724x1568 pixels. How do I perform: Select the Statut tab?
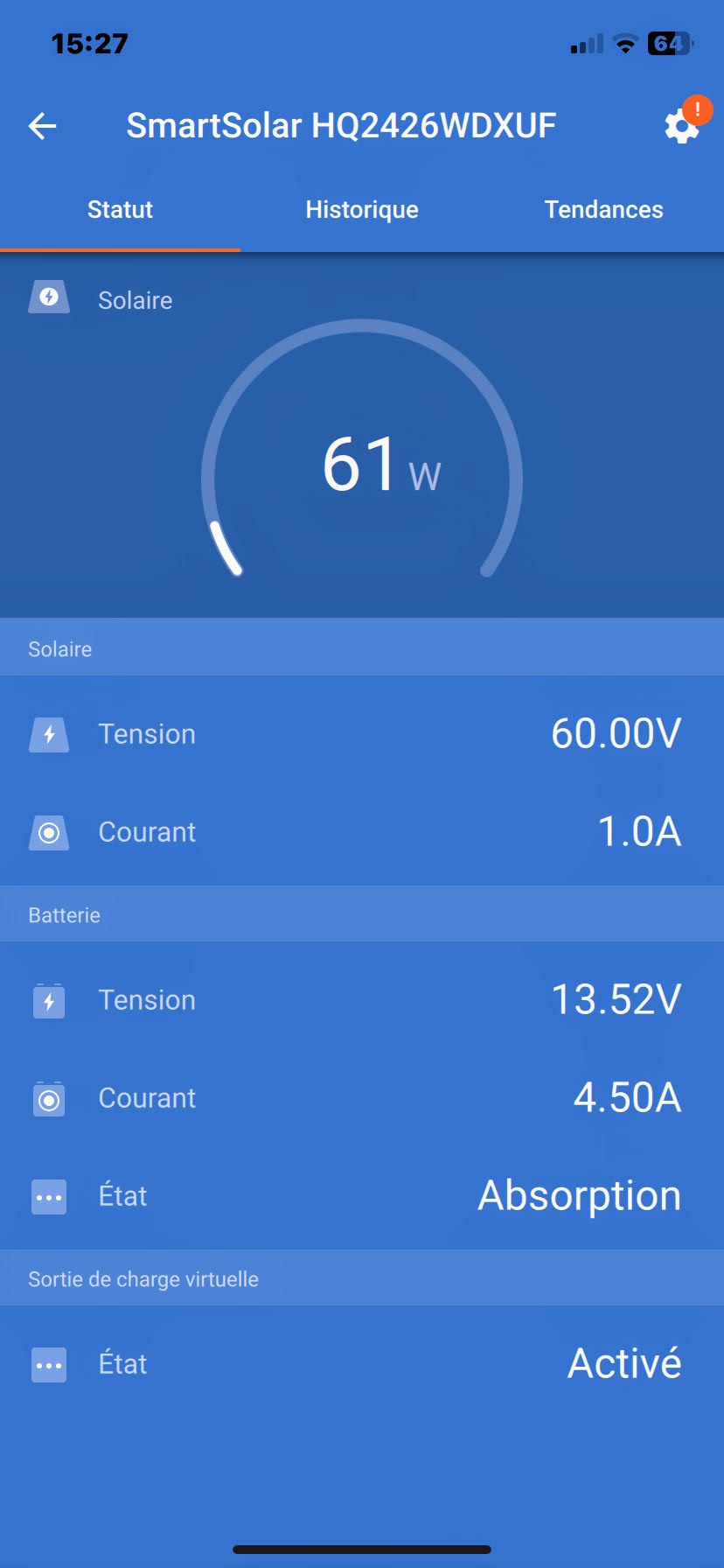120,210
